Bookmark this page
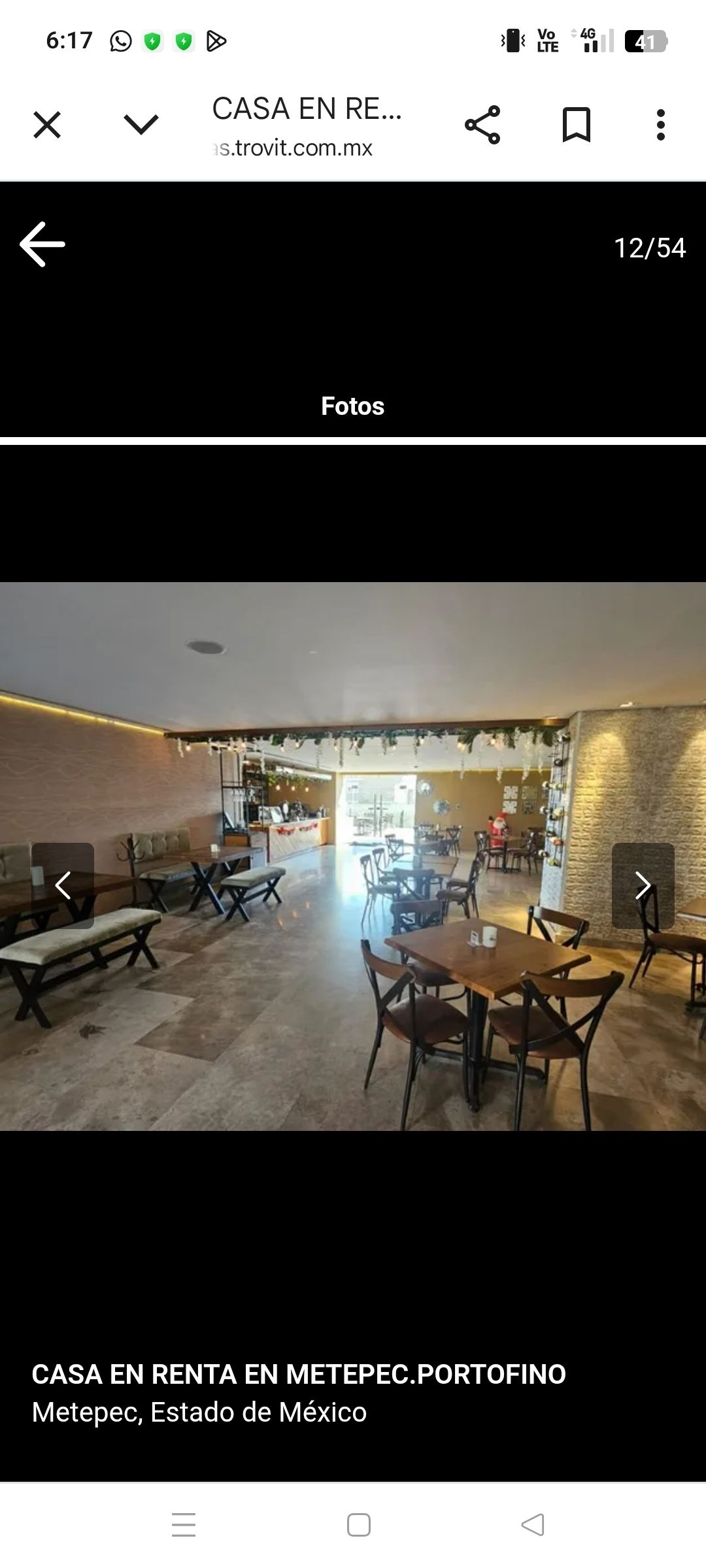 tap(576, 125)
